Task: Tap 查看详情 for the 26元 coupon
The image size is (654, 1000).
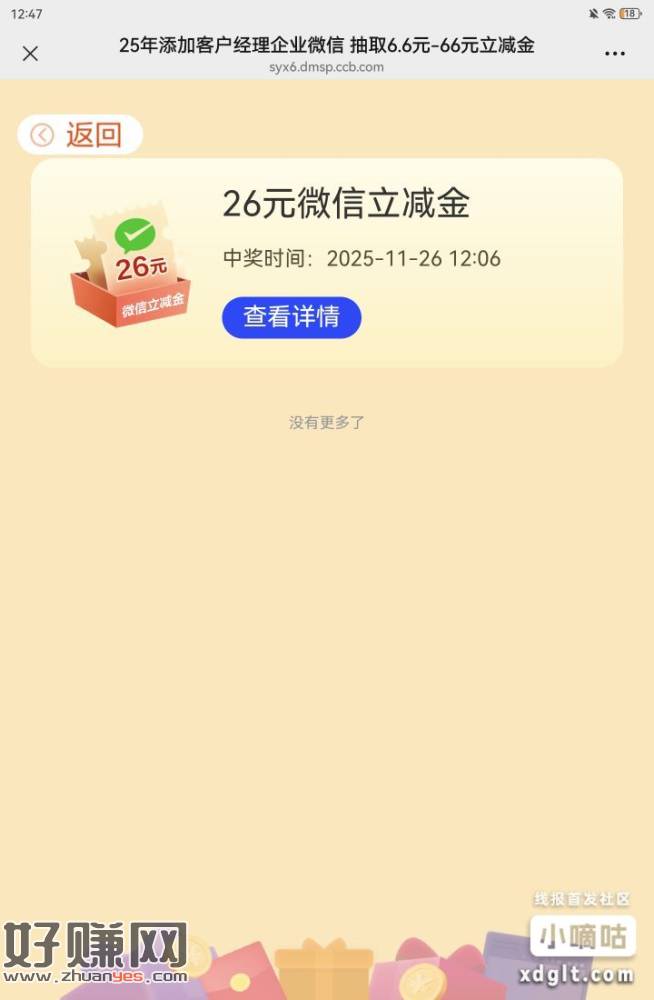Action: coord(291,317)
